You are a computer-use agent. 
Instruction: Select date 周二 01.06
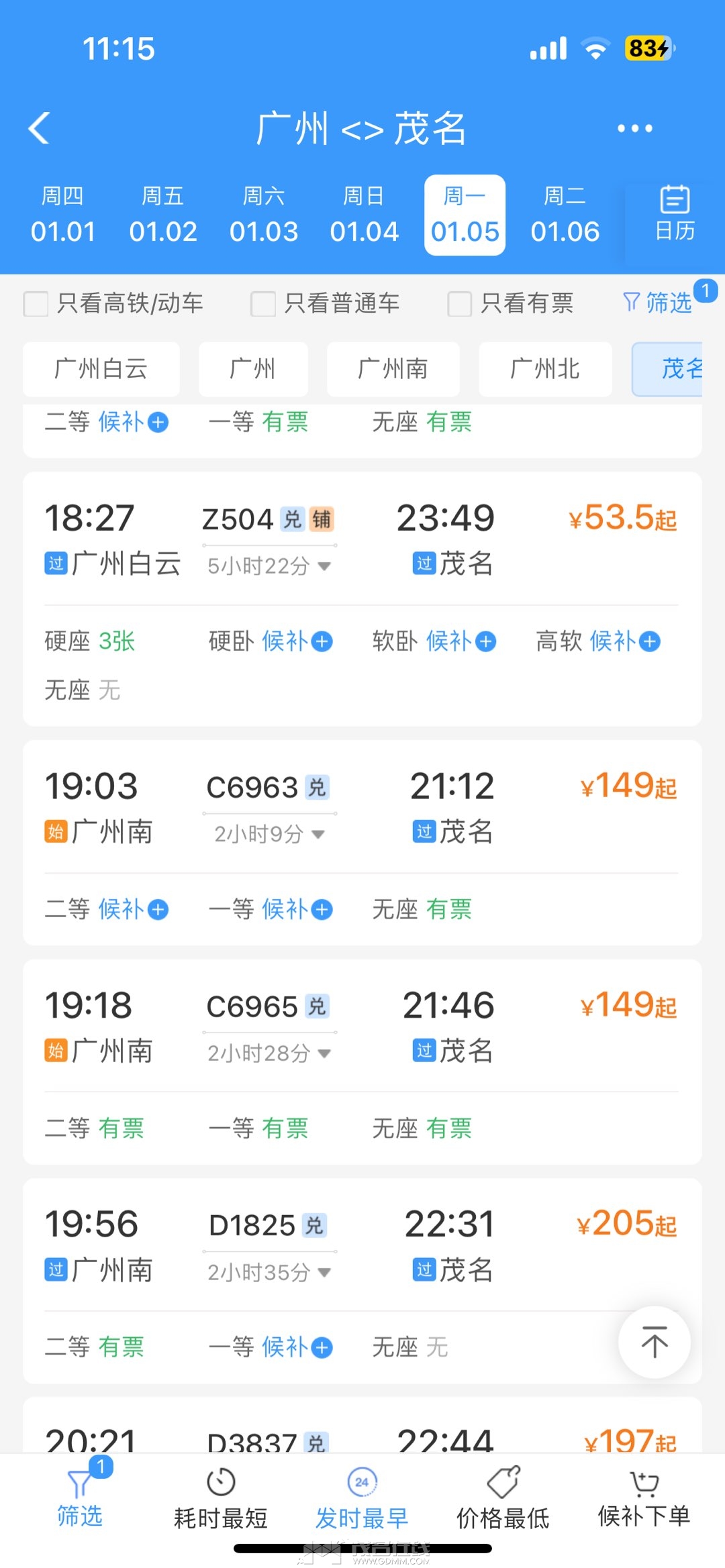(565, 215)
